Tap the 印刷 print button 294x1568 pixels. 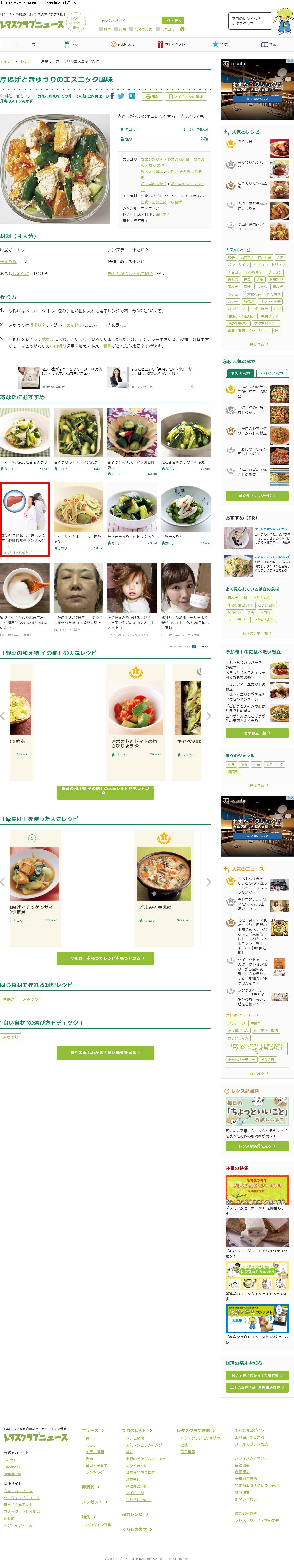click(152, 96)
